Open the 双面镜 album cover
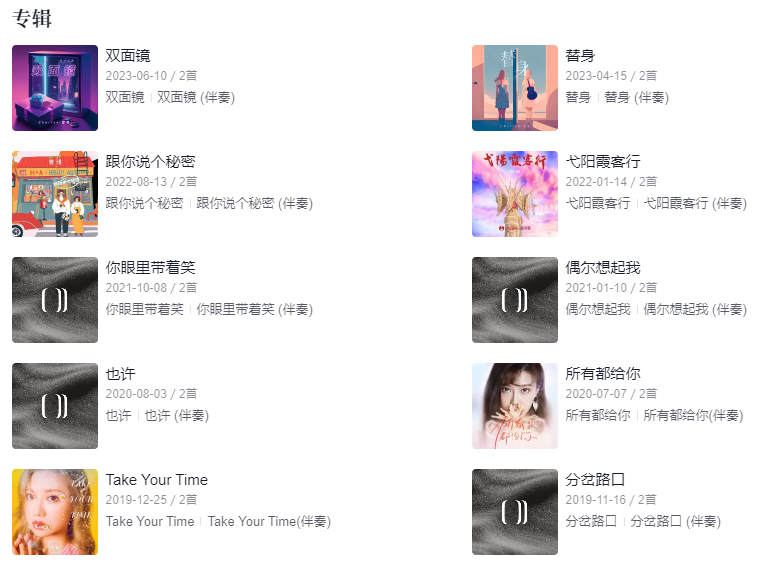The image size is (761, 562). click(x=55, y=88)
